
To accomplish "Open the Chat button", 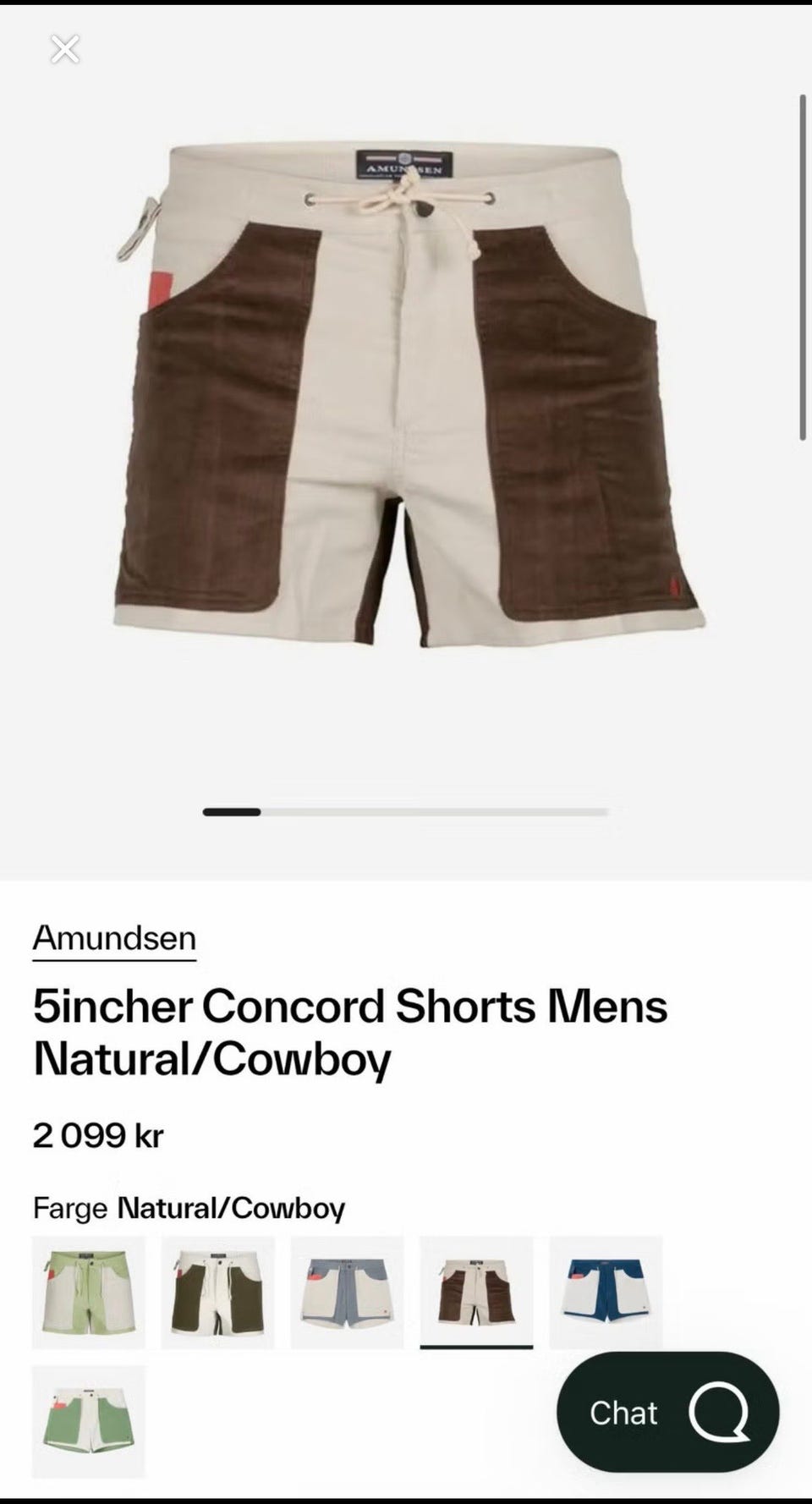I will pos(667,1412).
